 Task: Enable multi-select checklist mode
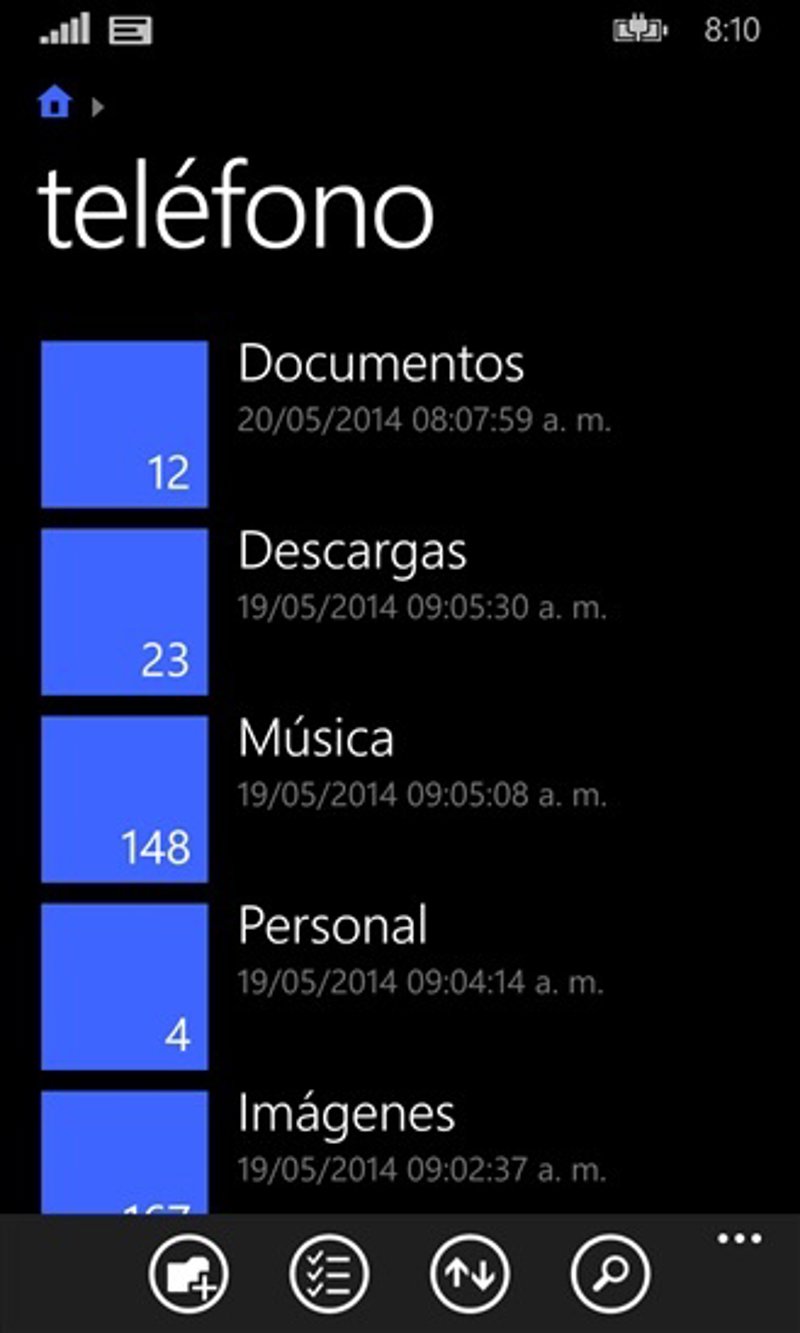click(329, 1274)
